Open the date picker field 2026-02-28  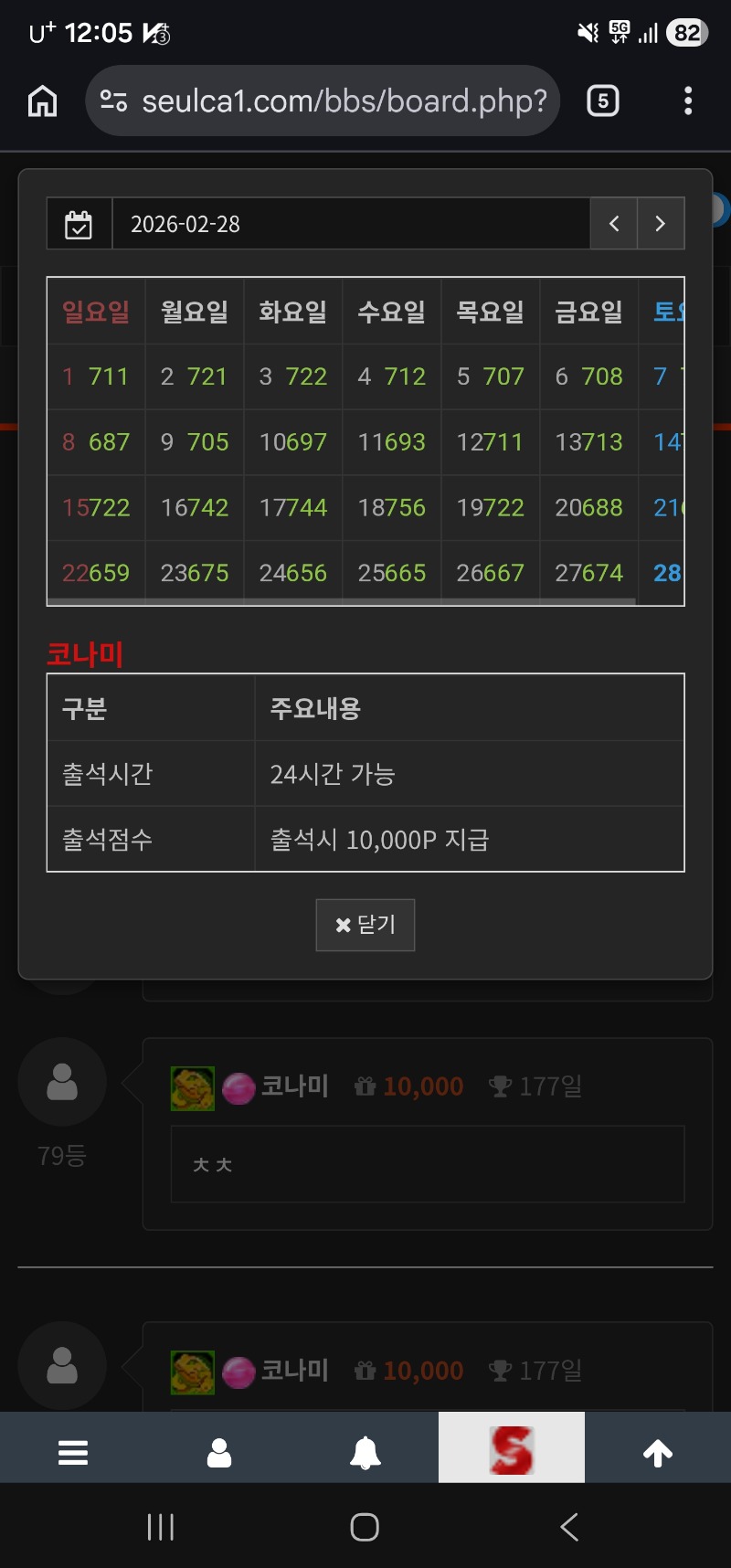click(350, 224)
